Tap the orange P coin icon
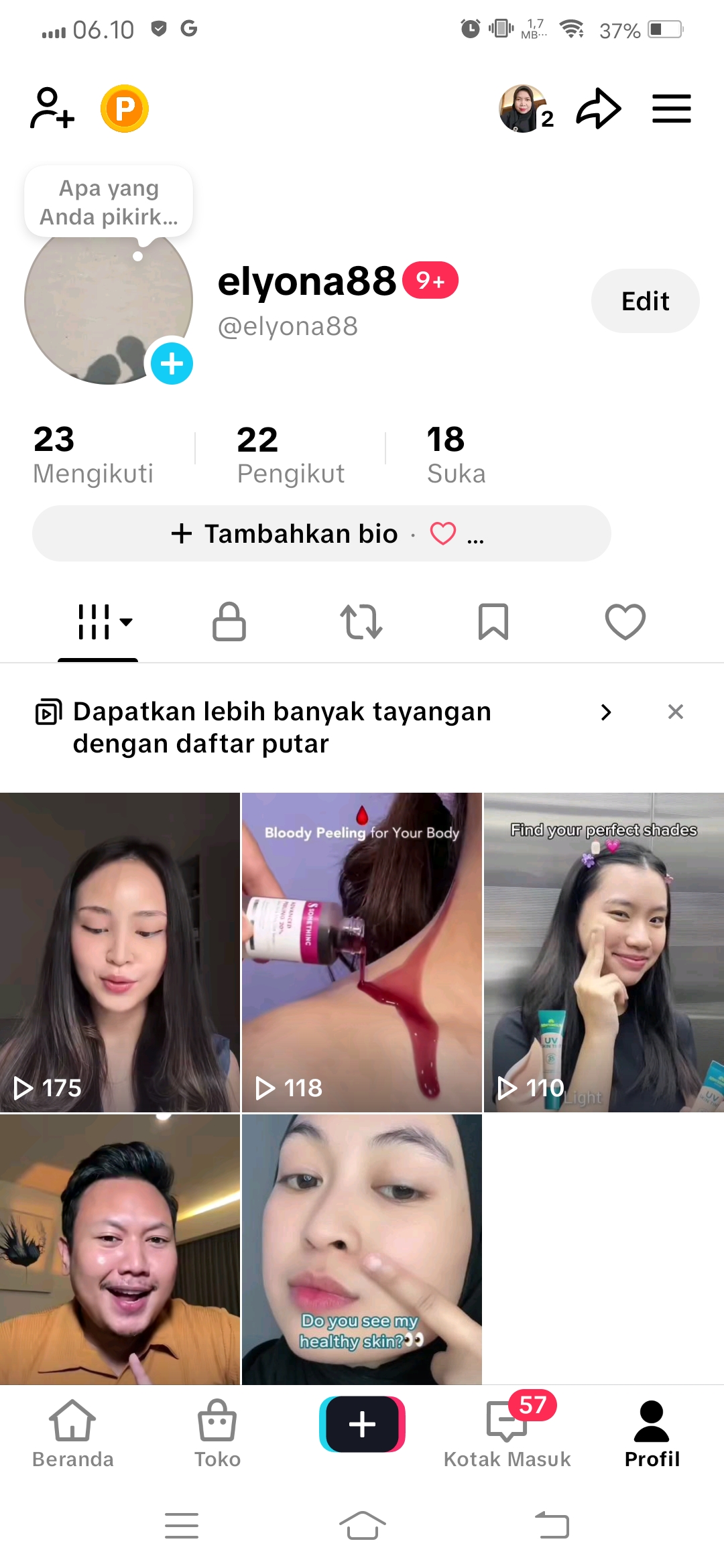Image resolution: width=724 pixels, height=1568 pixels. (x=125, y=109)
